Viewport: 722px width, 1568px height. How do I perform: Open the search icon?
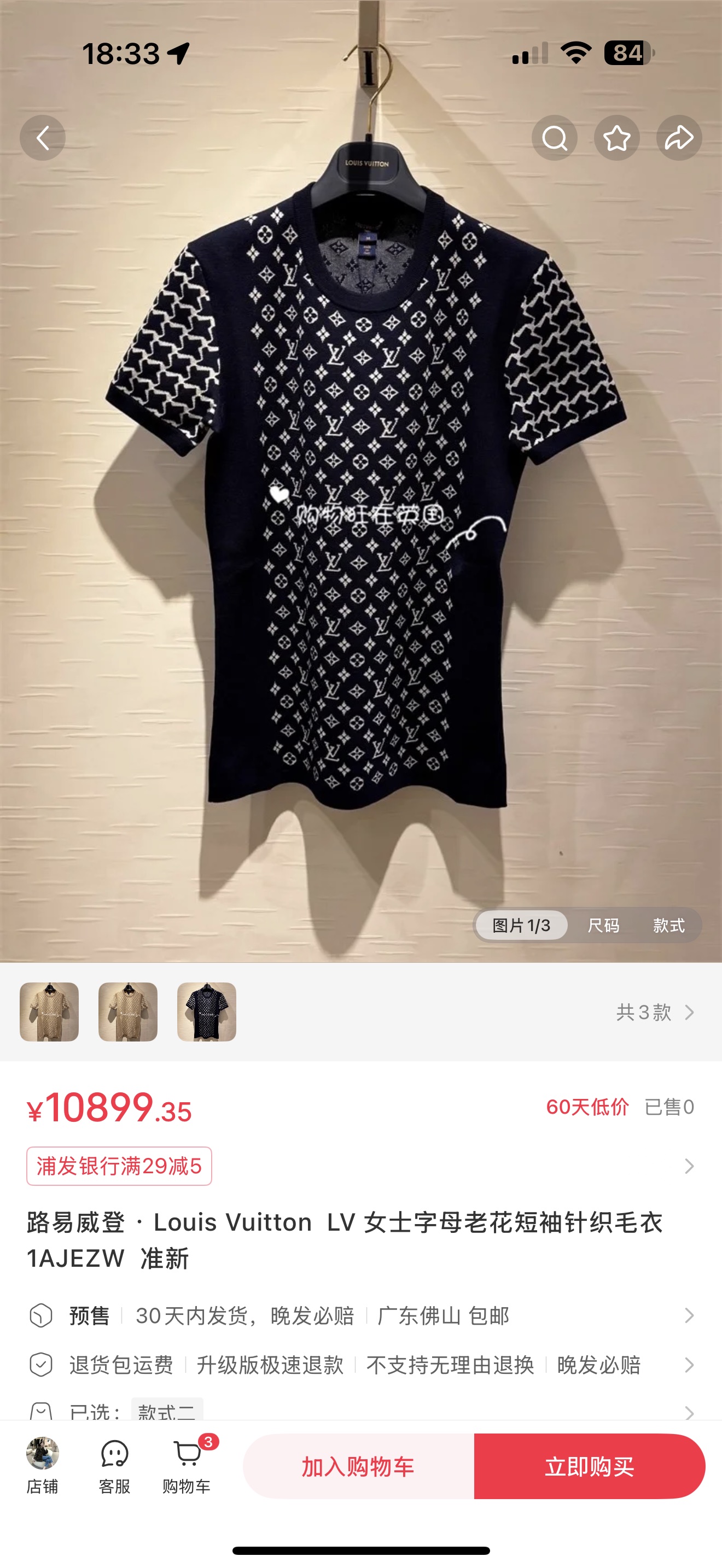click(554, 138)
